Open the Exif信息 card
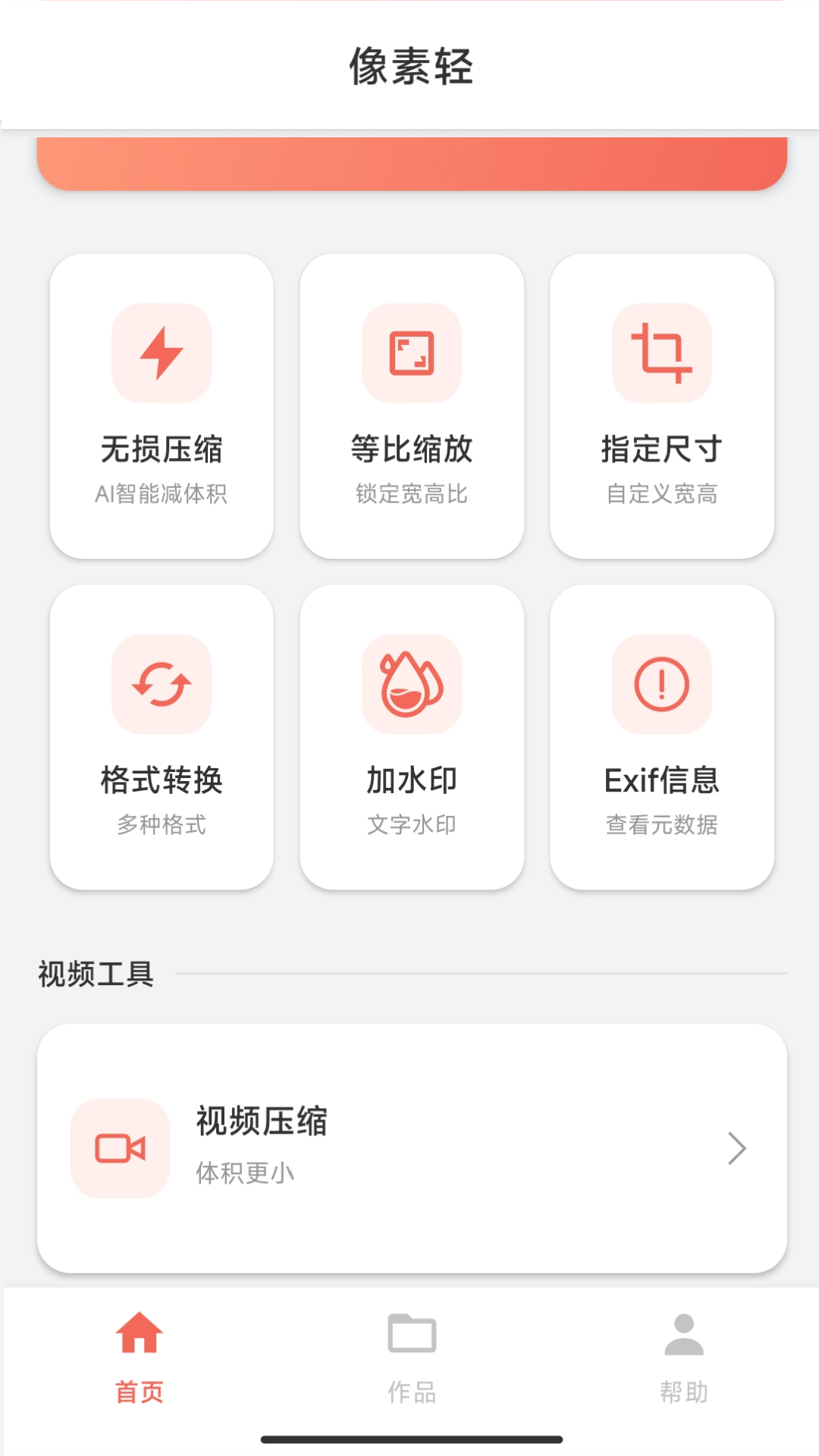The image size is (819, 1456). pyautogui.click(x=662, y=734)
